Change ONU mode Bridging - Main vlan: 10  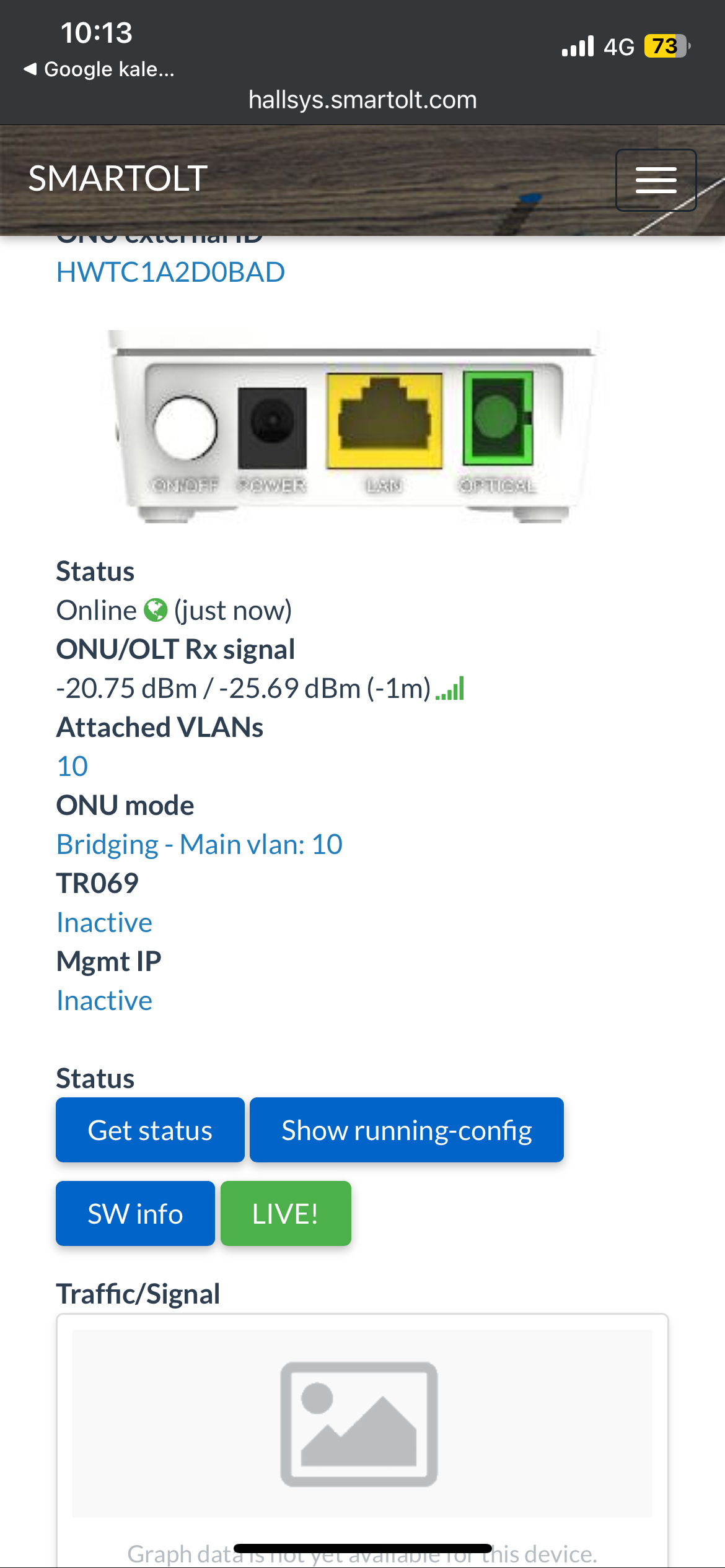199,845
